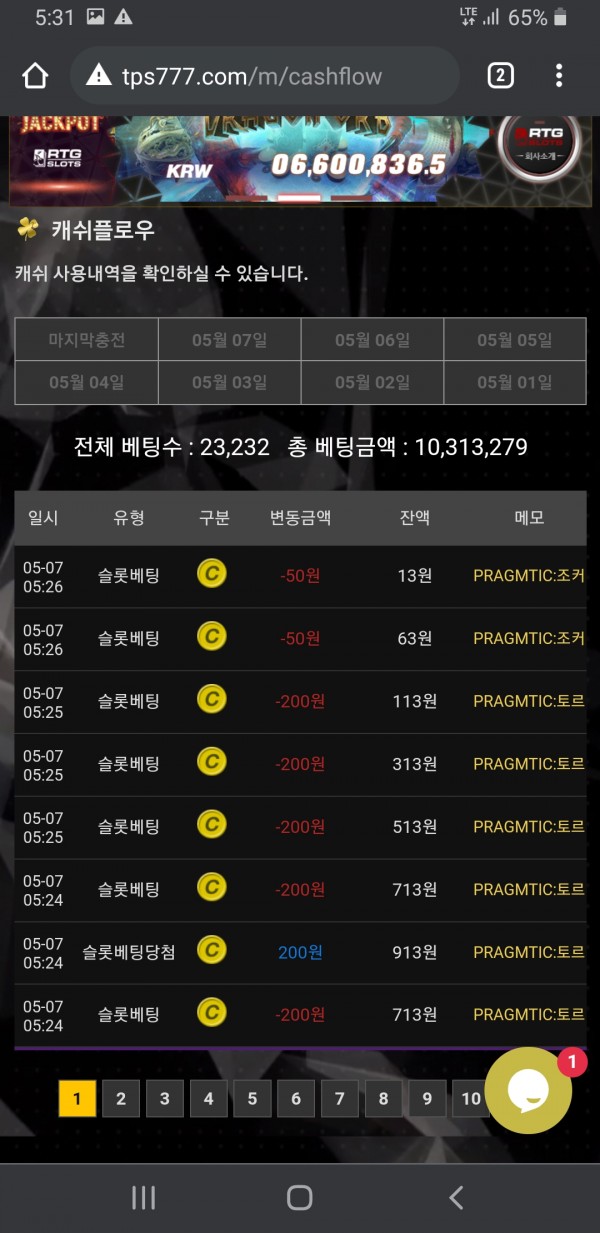Open Chrome's overflow menu

click(x=559, y=76)
